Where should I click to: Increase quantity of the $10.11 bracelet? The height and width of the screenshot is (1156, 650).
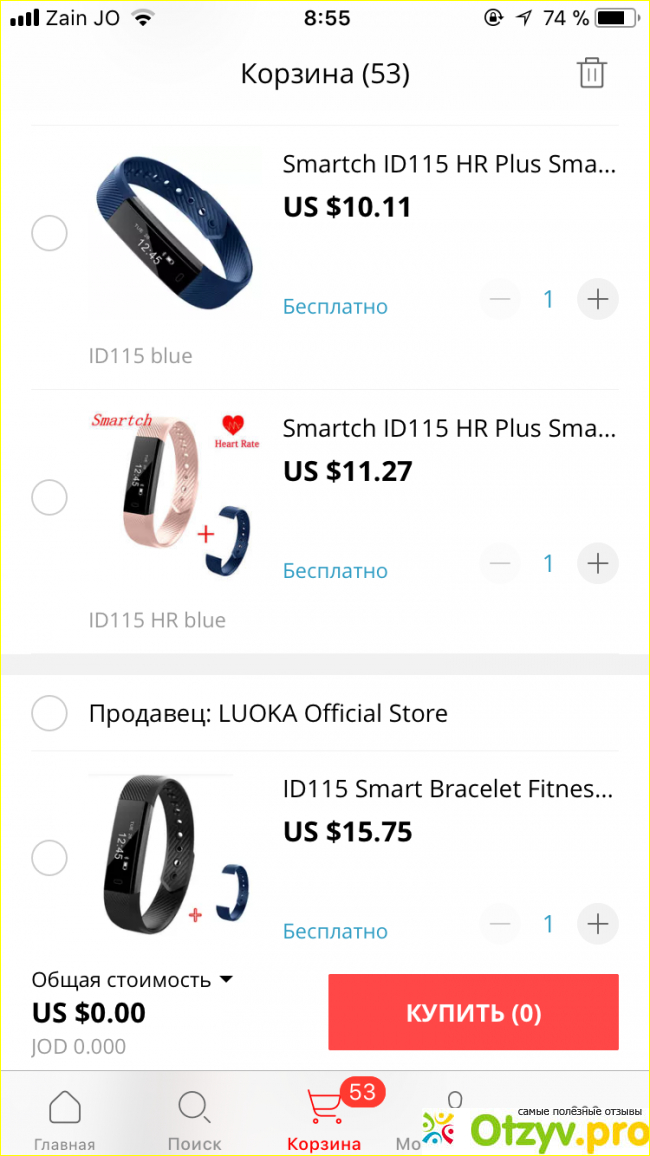click(x=598, y=299)
